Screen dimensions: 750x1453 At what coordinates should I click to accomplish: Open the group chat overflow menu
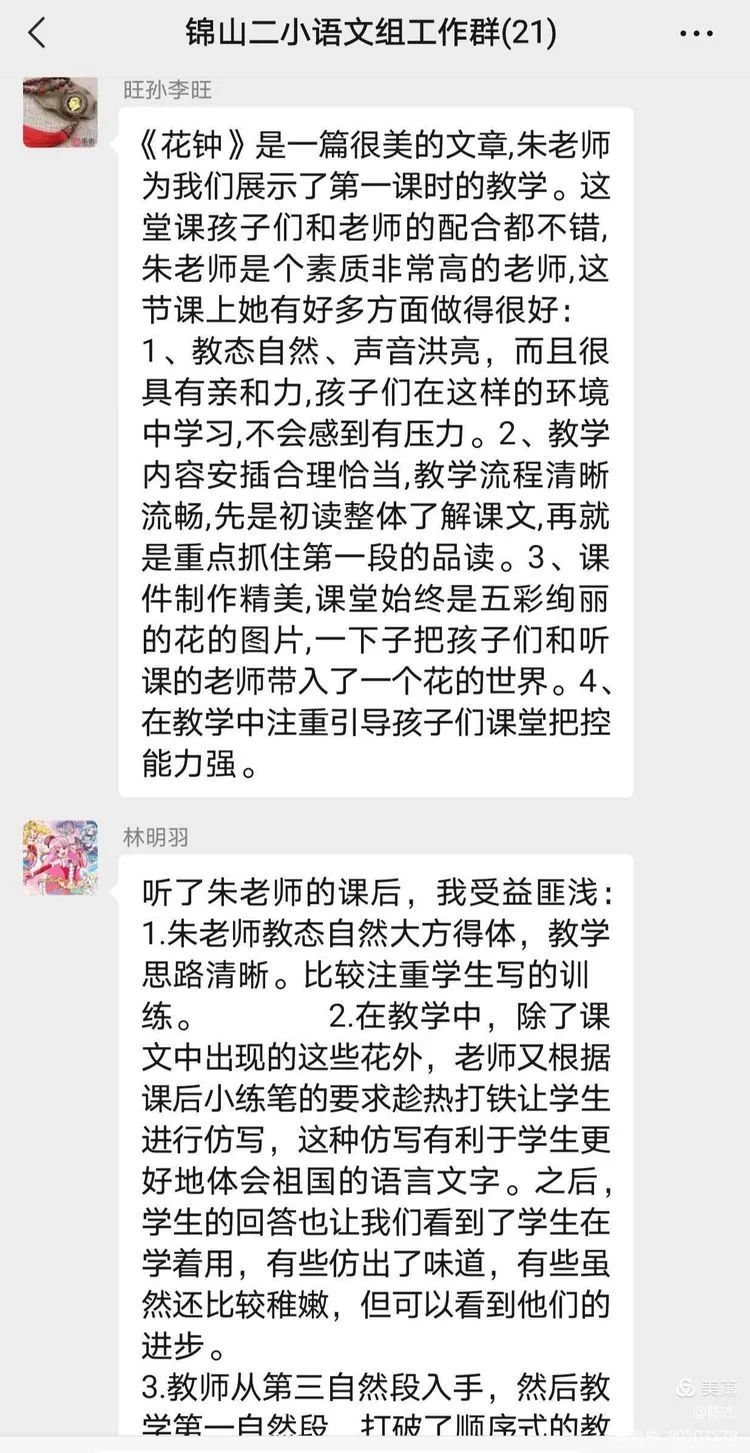tap(696, 34)
